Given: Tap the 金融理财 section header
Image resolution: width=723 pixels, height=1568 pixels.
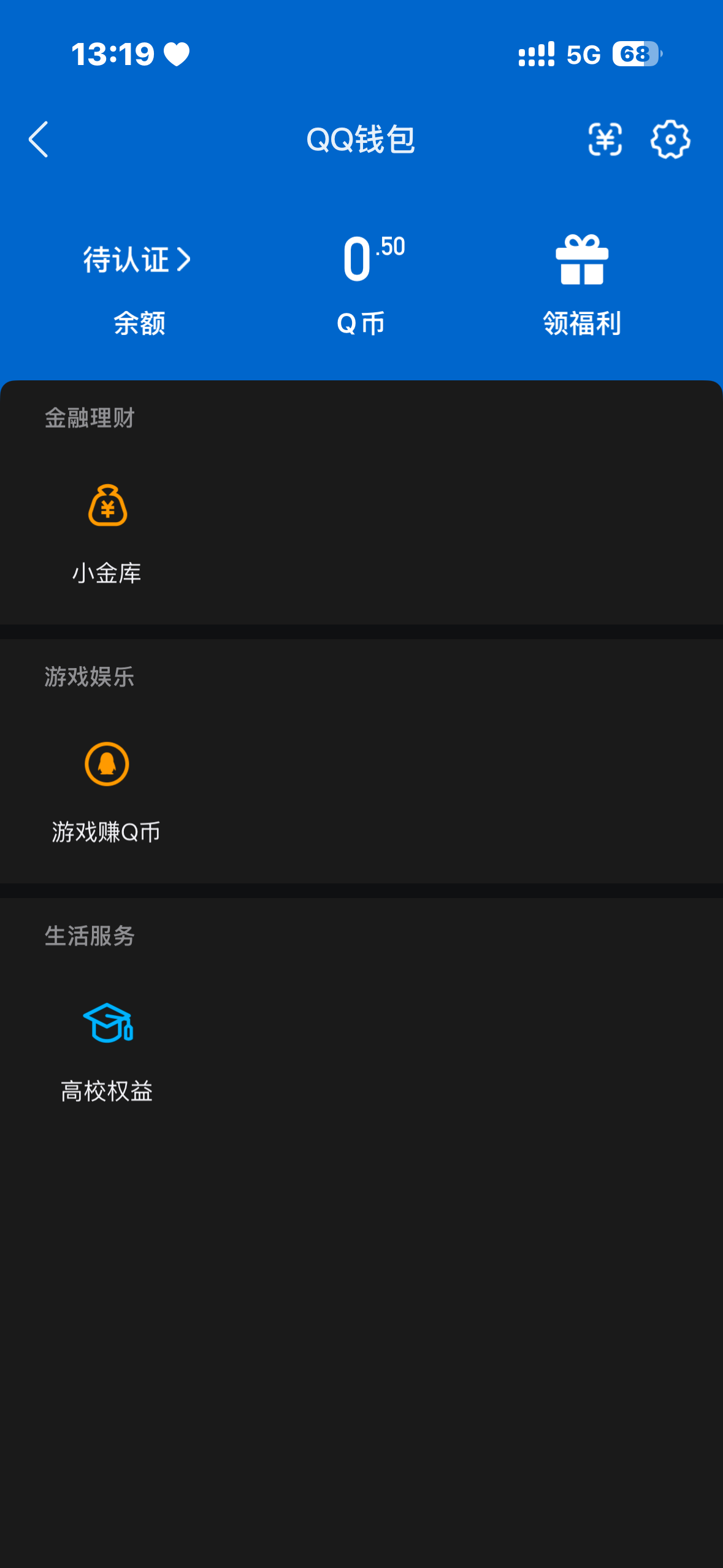Looking at the screenshot, I should click(x=91, y=418).
